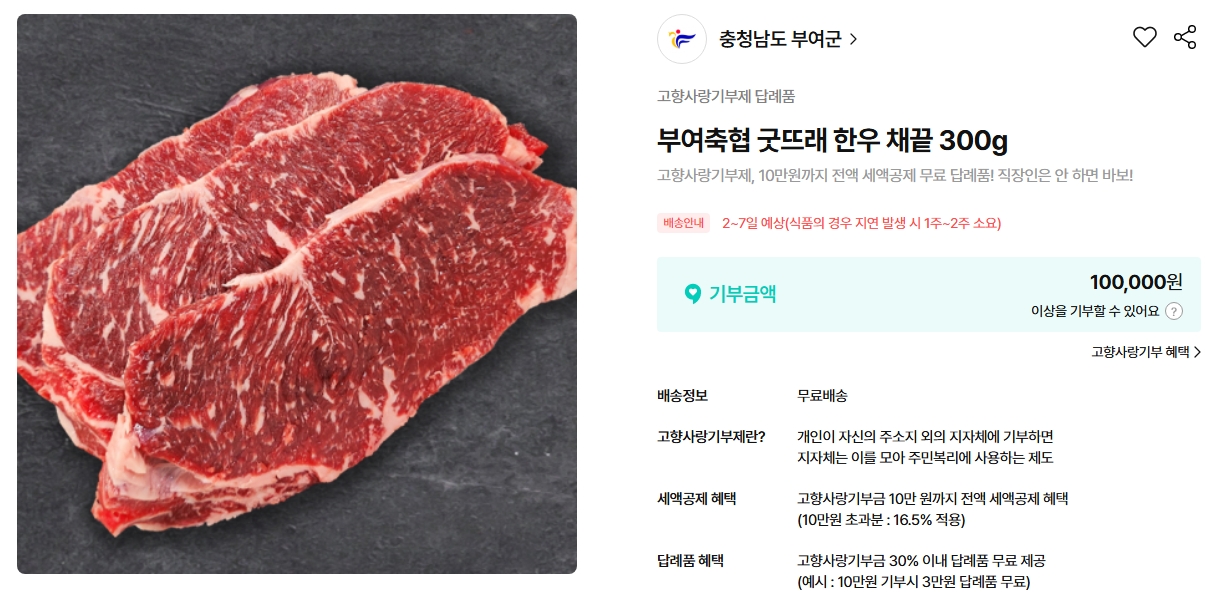Open the donation amount help icon

pyautogui.click(x=1174, y=311)
